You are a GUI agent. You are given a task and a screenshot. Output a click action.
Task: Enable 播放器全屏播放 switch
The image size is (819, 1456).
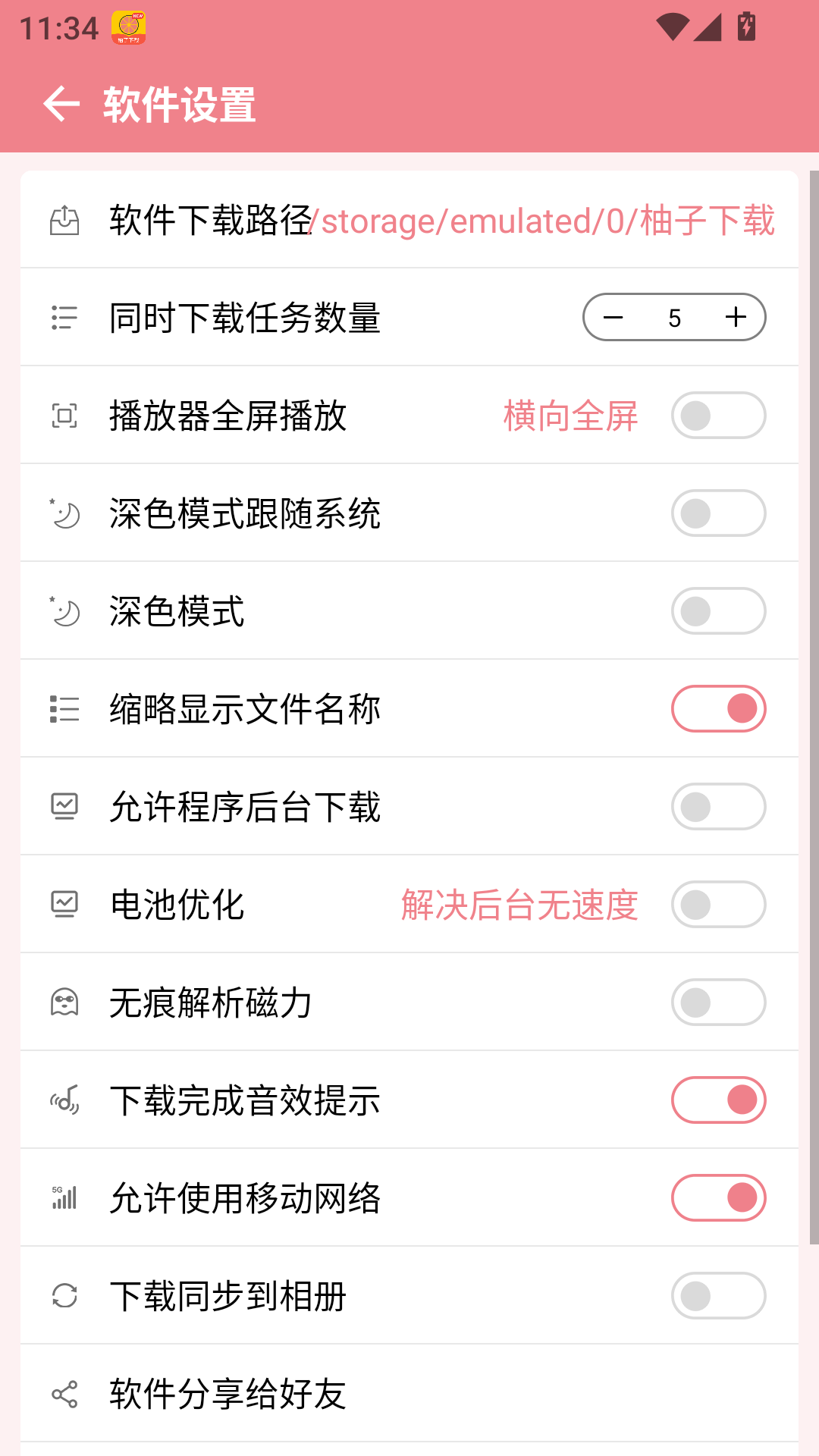coord(718,416)
